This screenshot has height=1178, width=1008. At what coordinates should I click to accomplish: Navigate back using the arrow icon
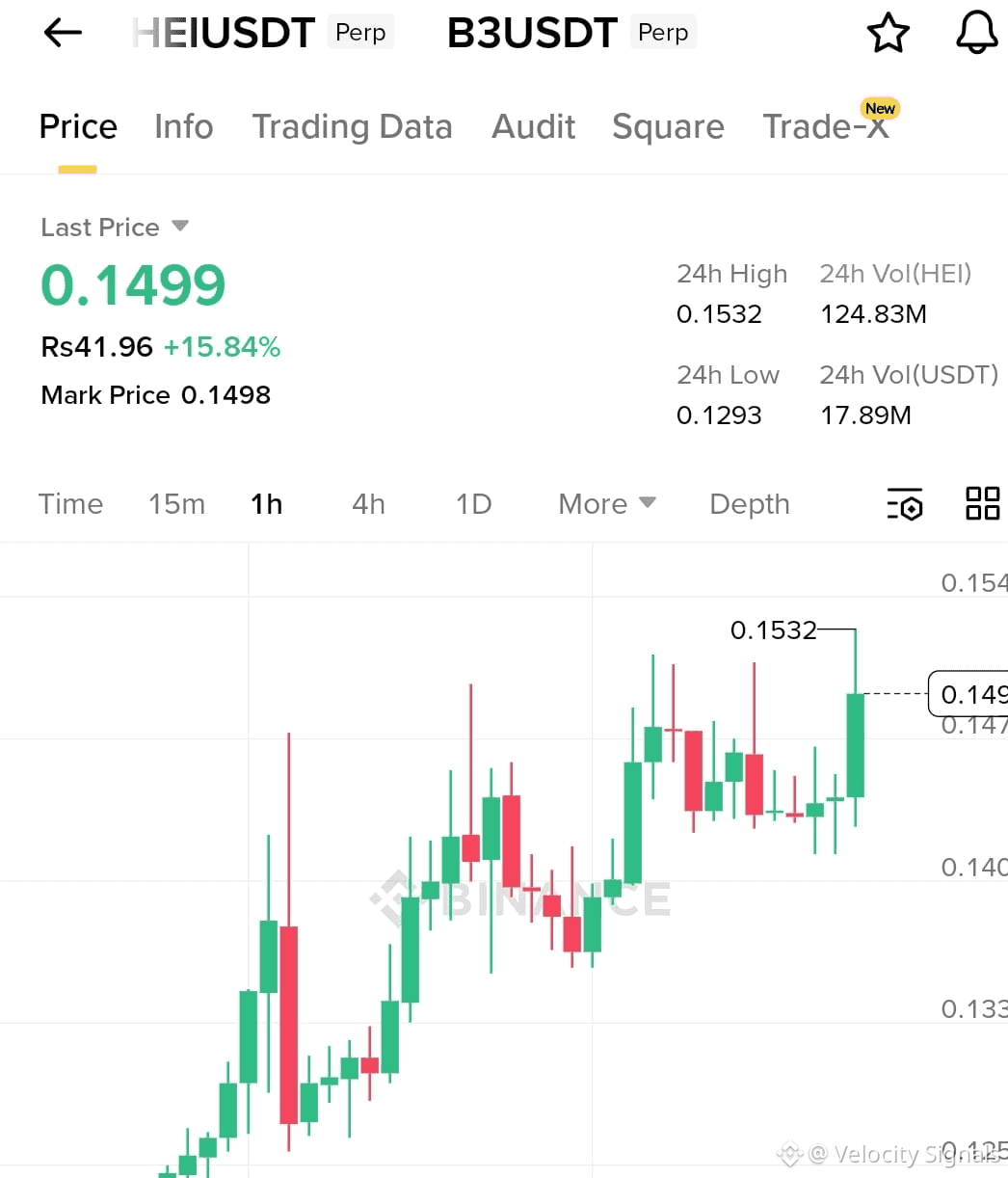coord(62,32)
